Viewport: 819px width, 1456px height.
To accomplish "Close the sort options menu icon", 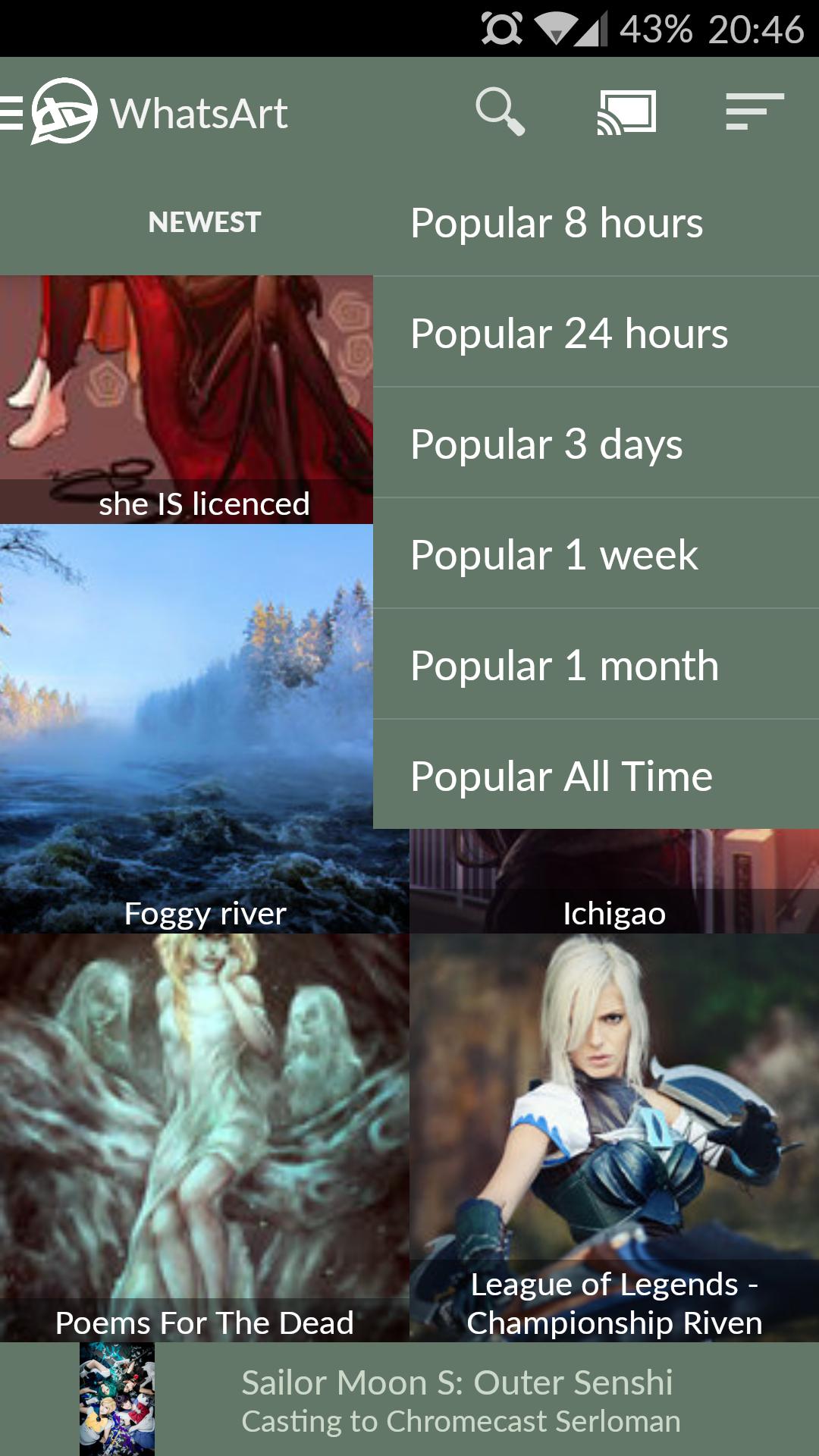I will coord(754,113).
